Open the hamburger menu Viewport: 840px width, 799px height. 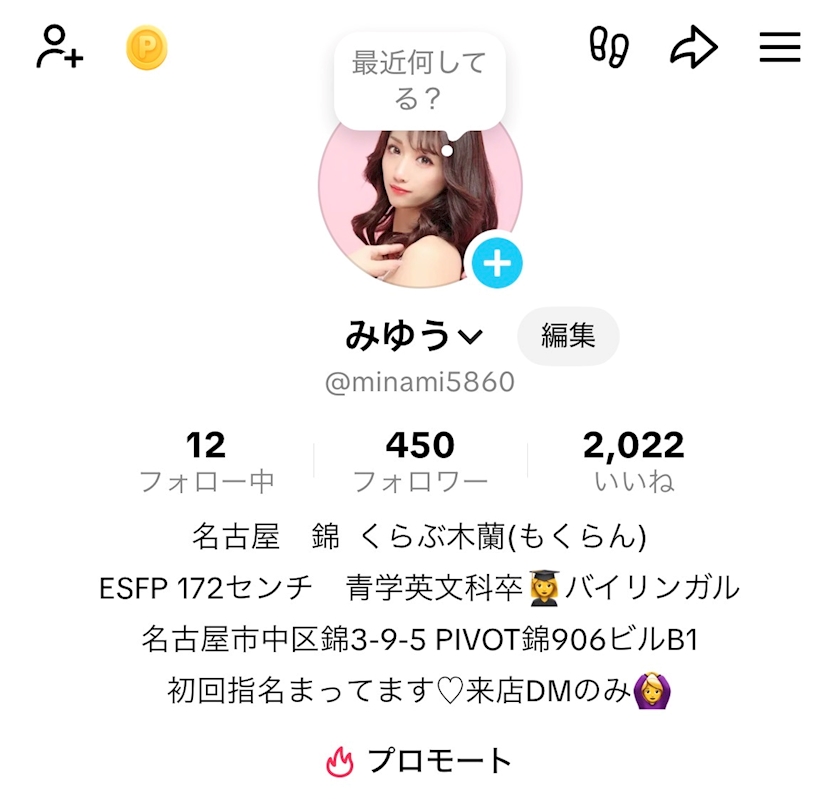click(780, 47)
